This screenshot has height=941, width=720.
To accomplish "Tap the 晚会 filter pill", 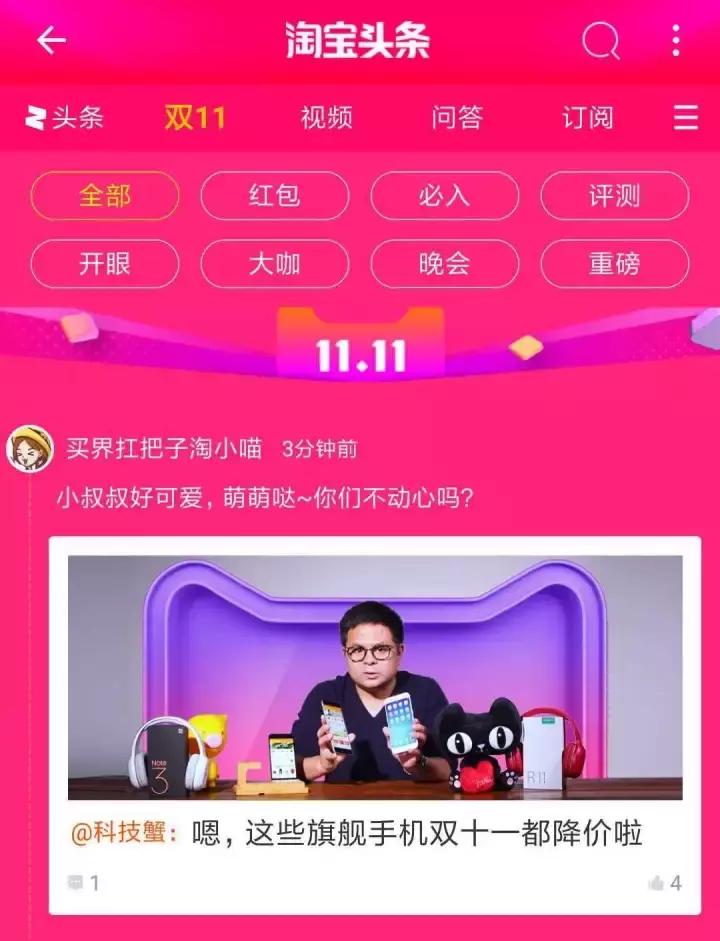I will 444,264.
